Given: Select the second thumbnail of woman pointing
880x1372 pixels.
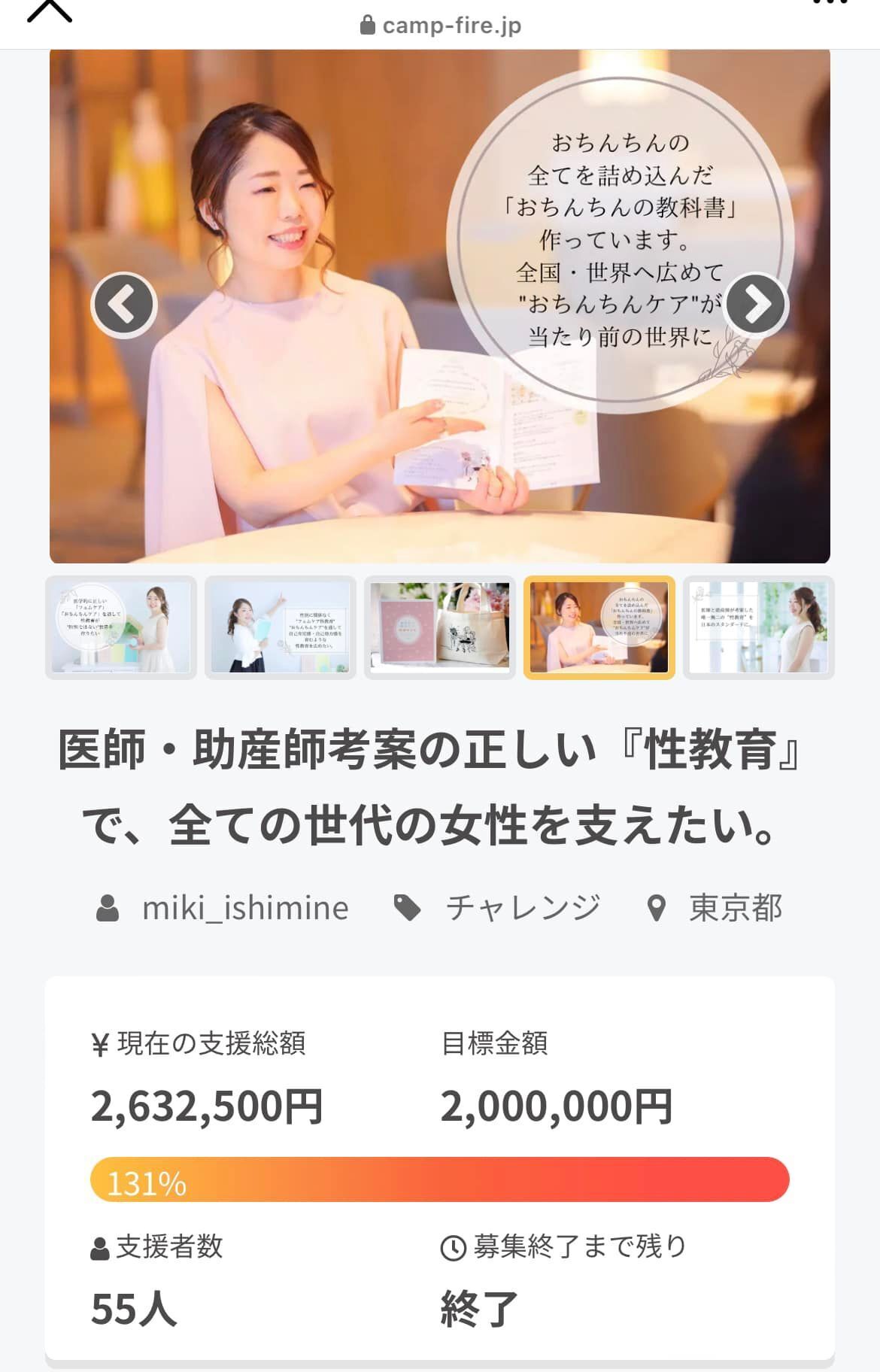Looking at the screenshot, I should [281, 627].
